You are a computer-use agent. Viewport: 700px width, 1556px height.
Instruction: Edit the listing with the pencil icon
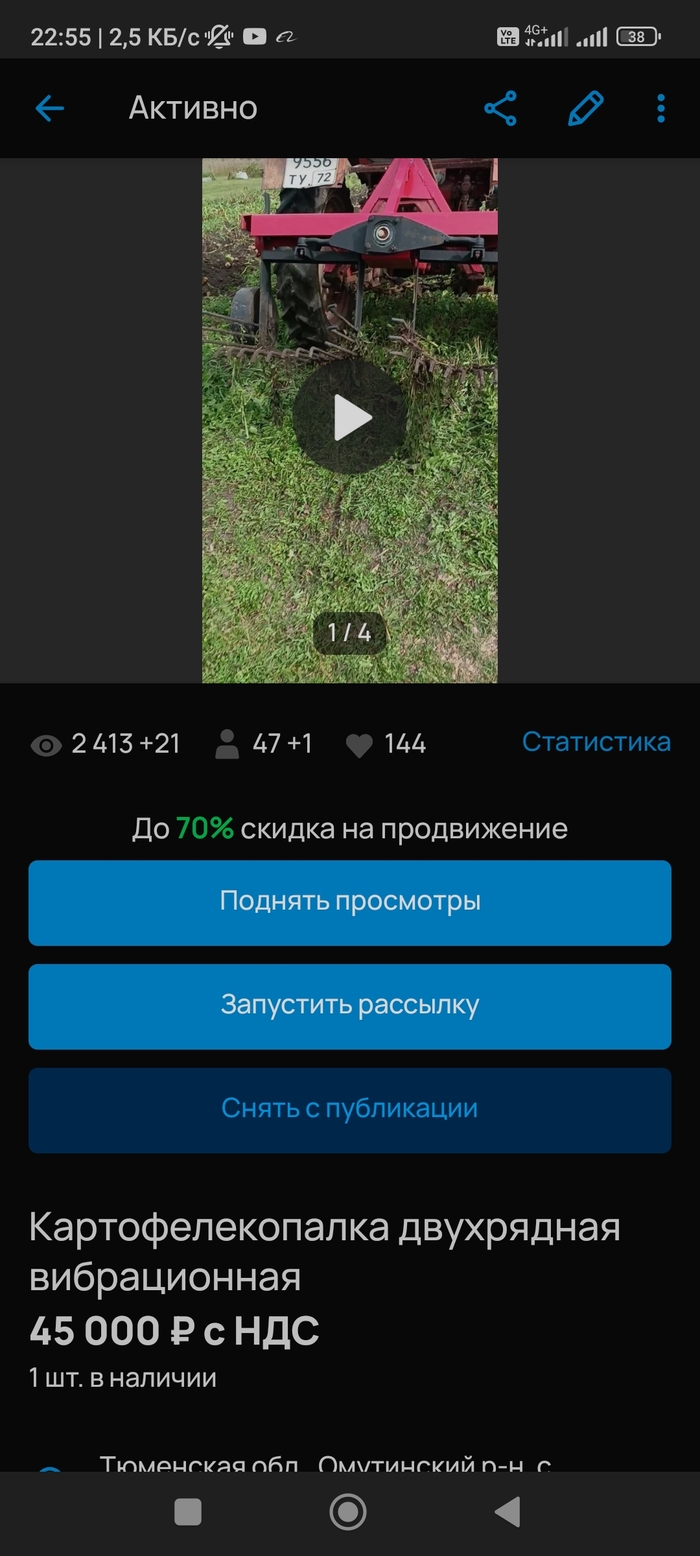point(586,108)
